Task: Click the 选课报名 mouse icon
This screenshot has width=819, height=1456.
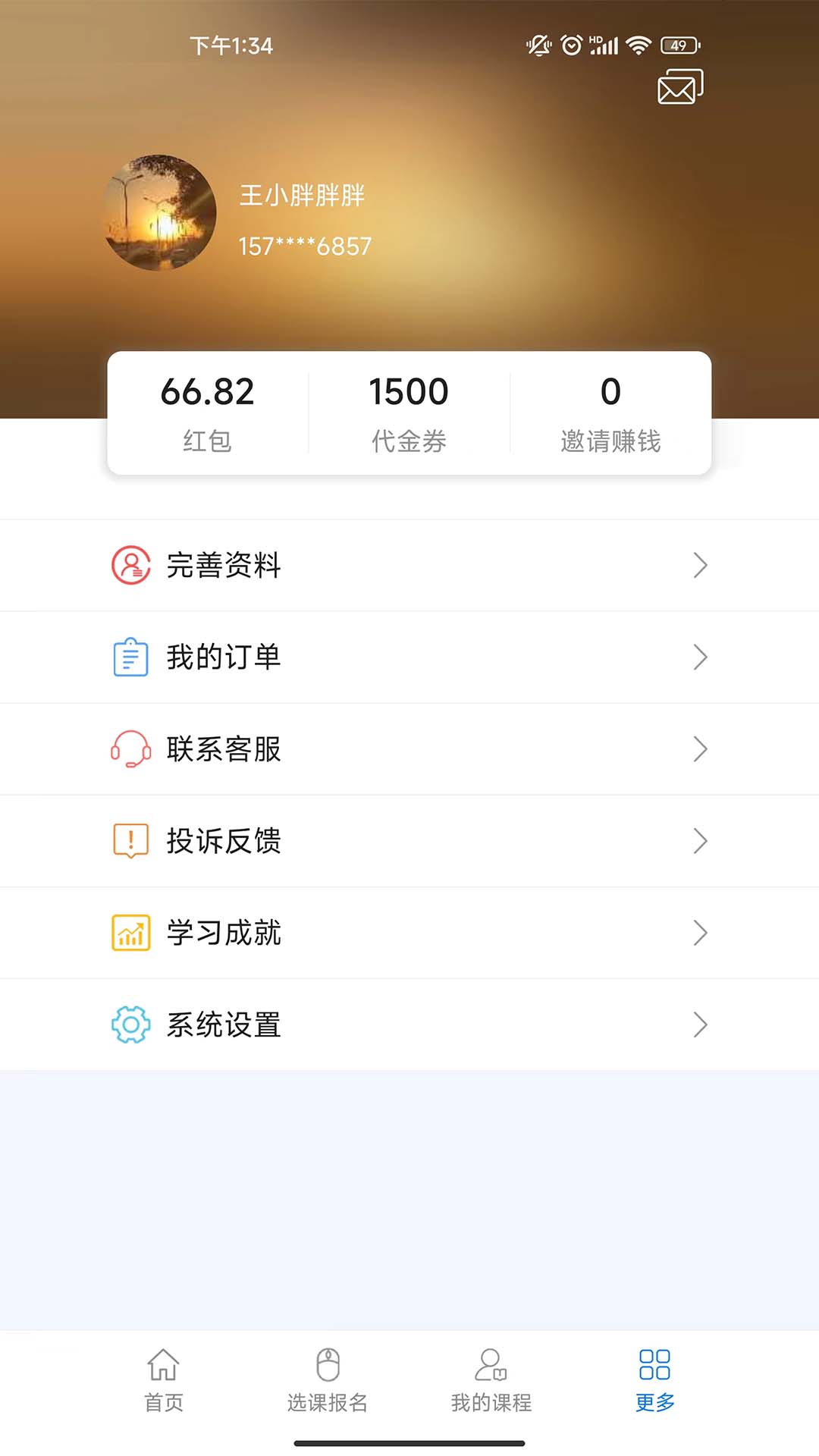Action: pyautogui.click(x=326, y=1363)
